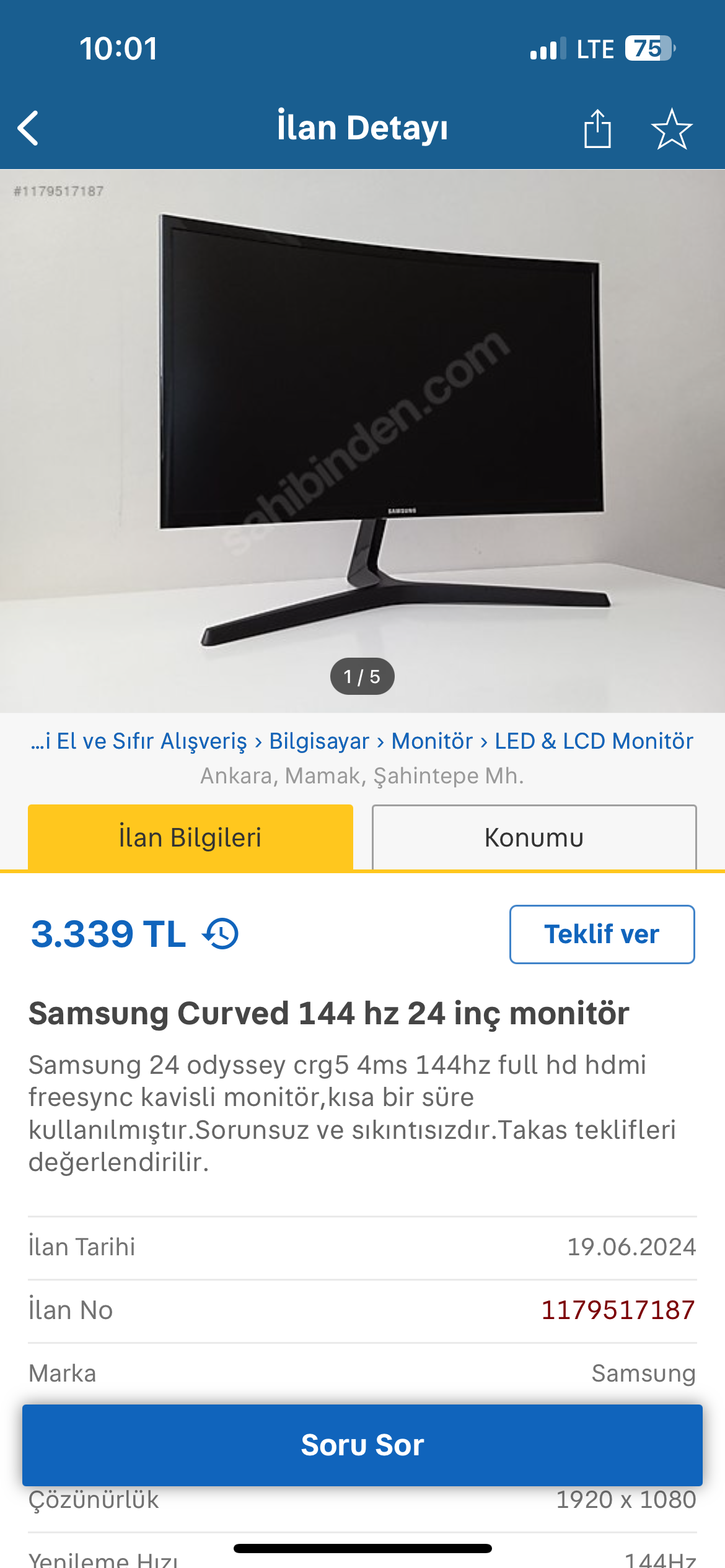Add listing to favorites with star

pyautogui.click(x=672, y=128)
